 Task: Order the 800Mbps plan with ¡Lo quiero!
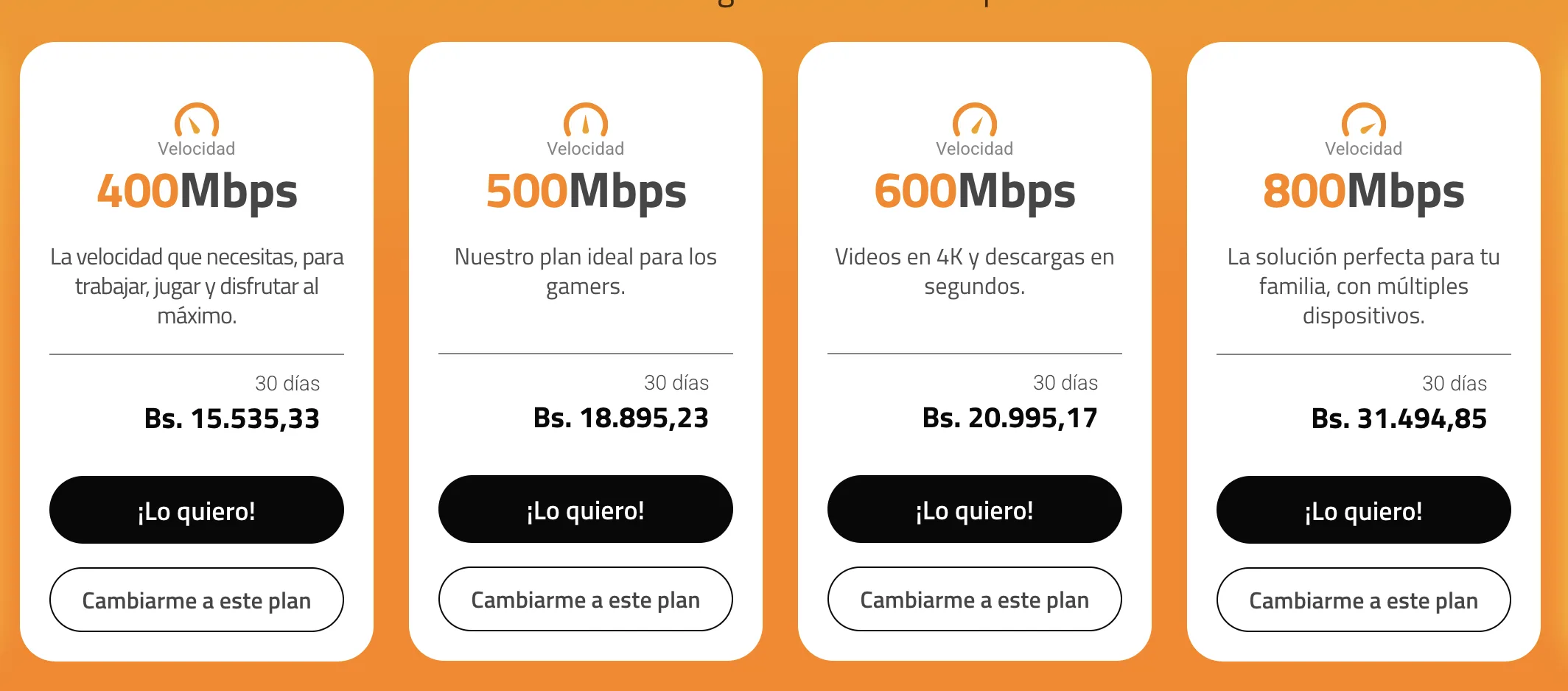pyautogui.click(x=1364, y=510)
